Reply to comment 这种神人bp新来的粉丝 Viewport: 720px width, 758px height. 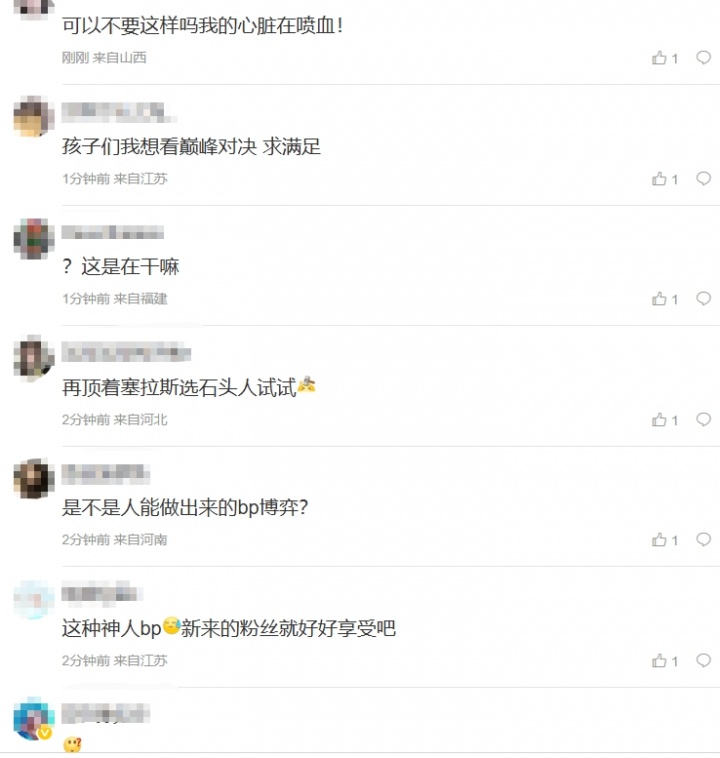[703, 661]
